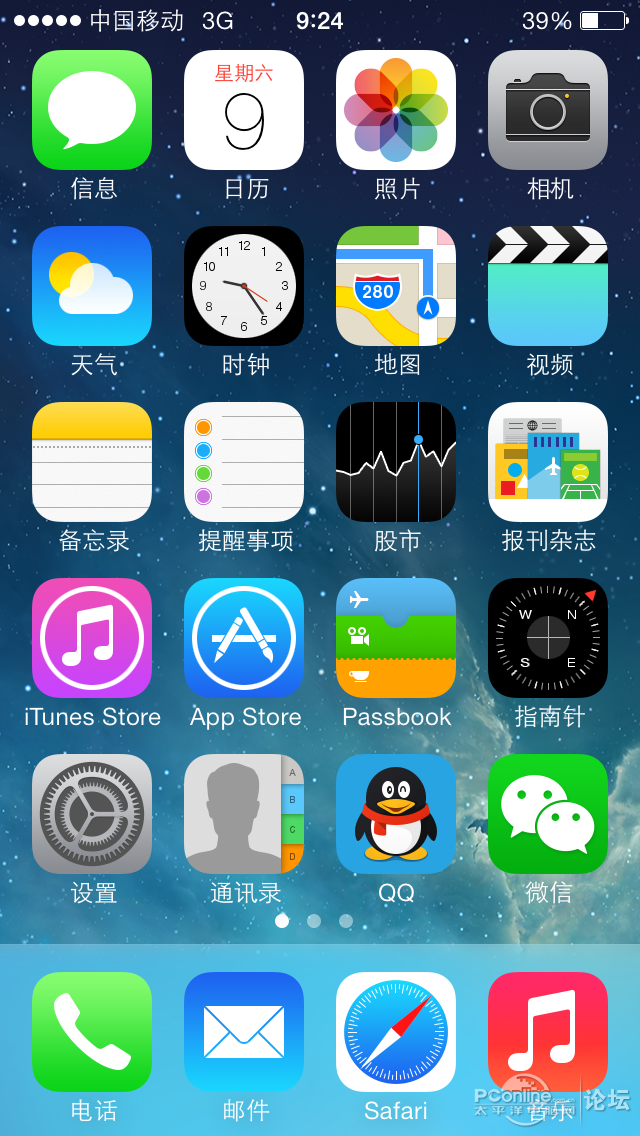
Task: Open the 时钟 Clock app
Action: [x=244, y=286]
